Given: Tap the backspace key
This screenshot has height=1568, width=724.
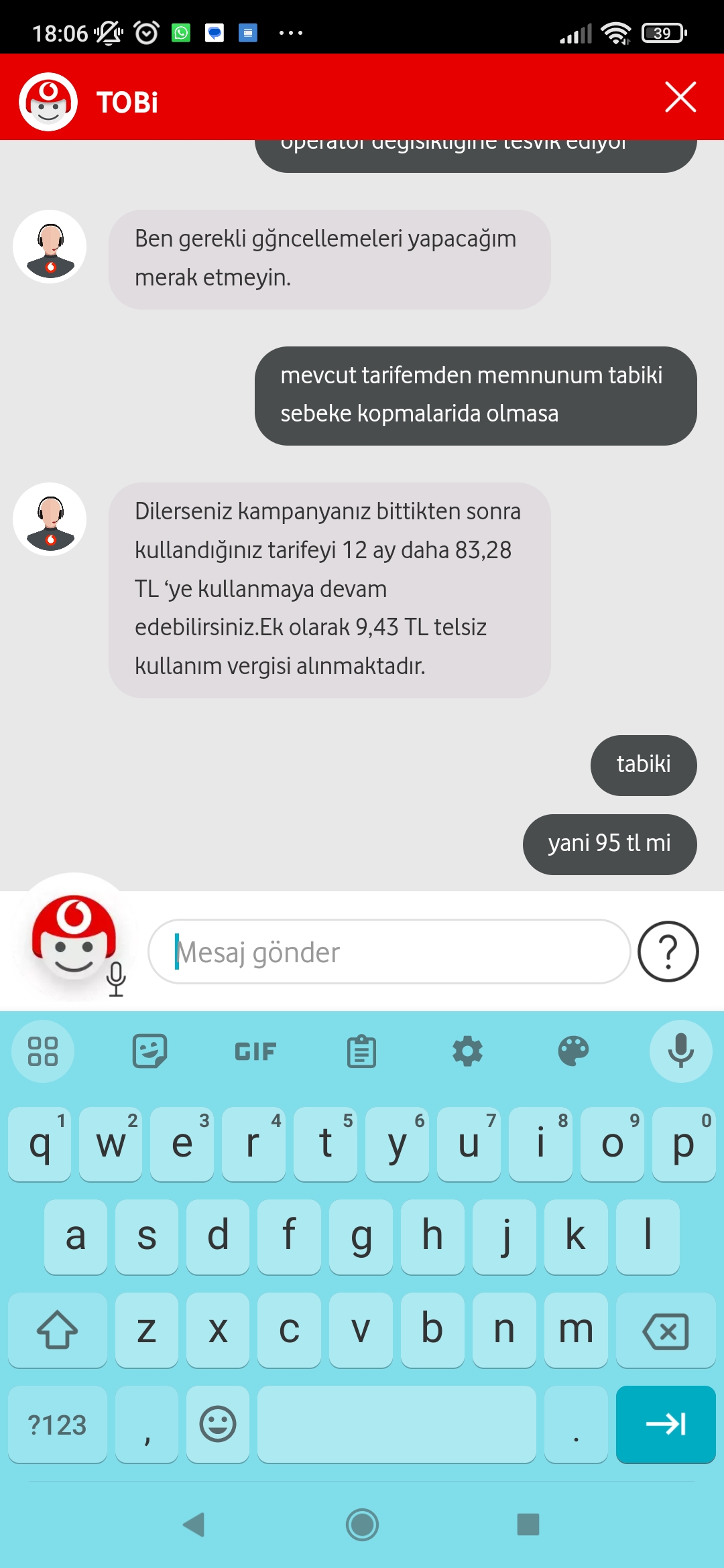Looking at the screenshot, I should (666, 1331).
